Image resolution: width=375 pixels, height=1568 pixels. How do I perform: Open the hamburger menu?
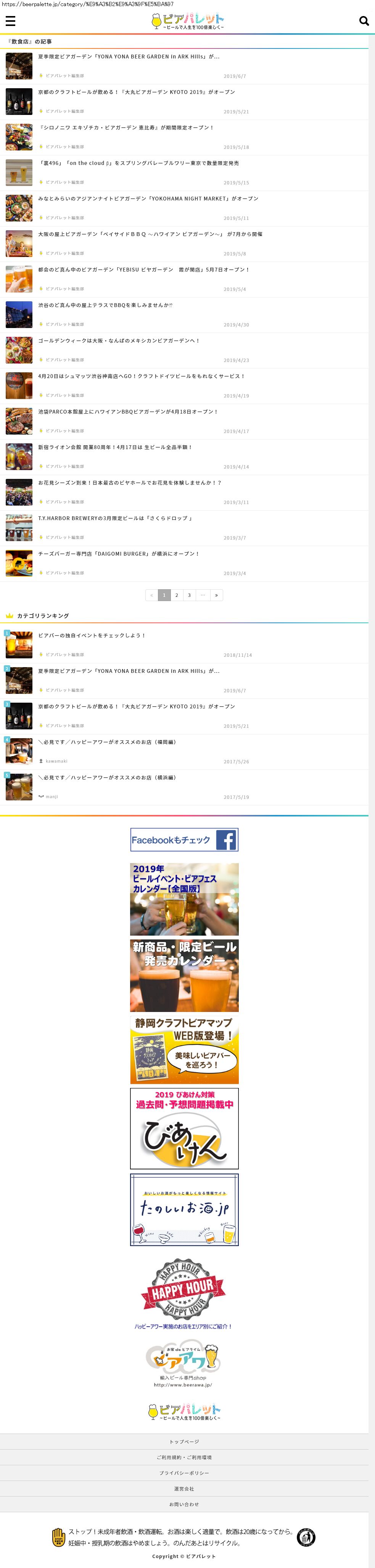[x=10, y=21]
